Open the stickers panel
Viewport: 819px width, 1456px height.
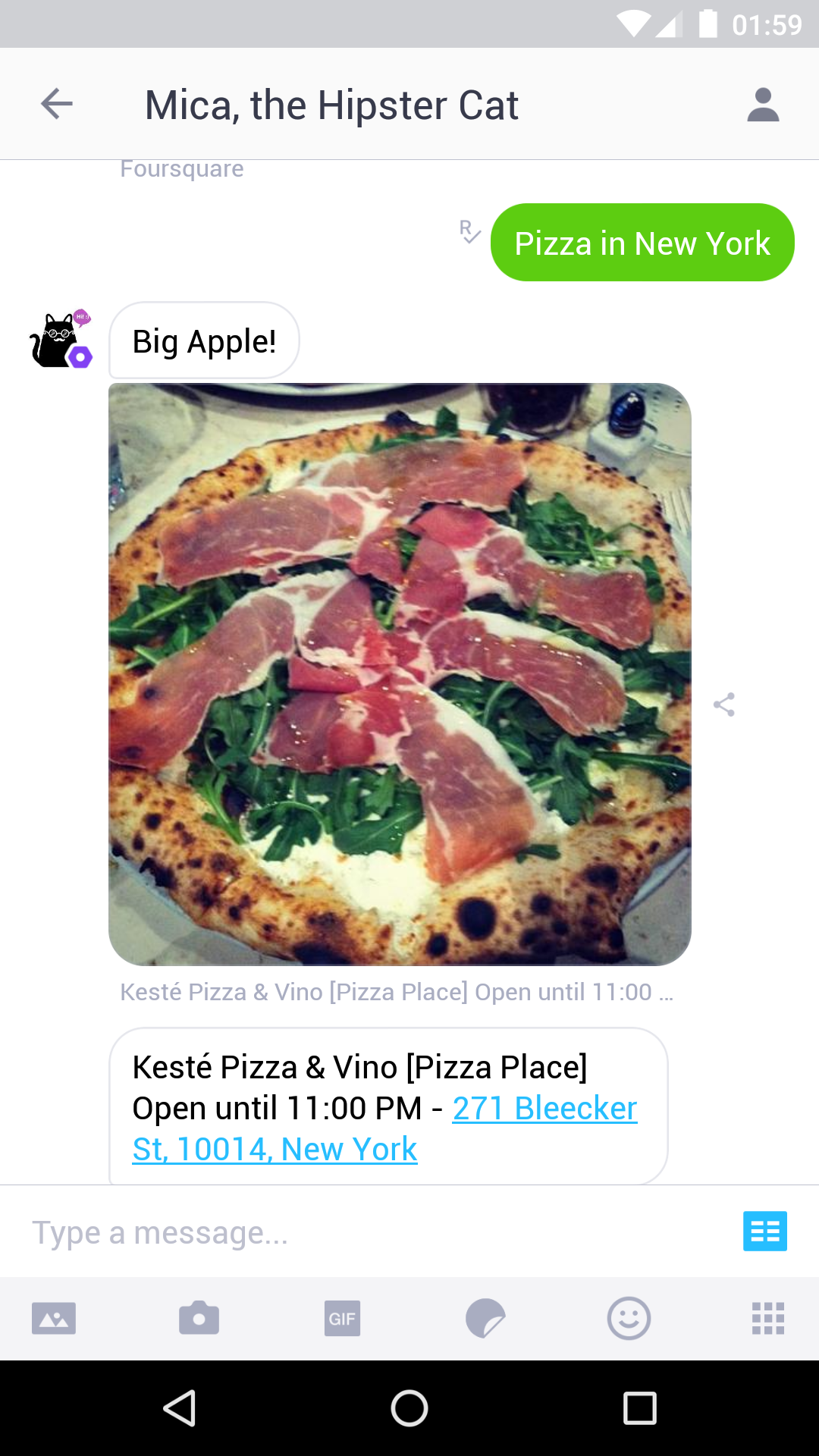(485, 1318)
